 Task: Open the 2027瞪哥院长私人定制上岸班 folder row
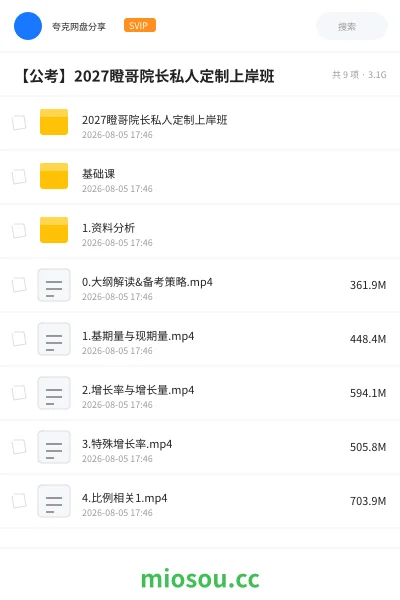200,123
